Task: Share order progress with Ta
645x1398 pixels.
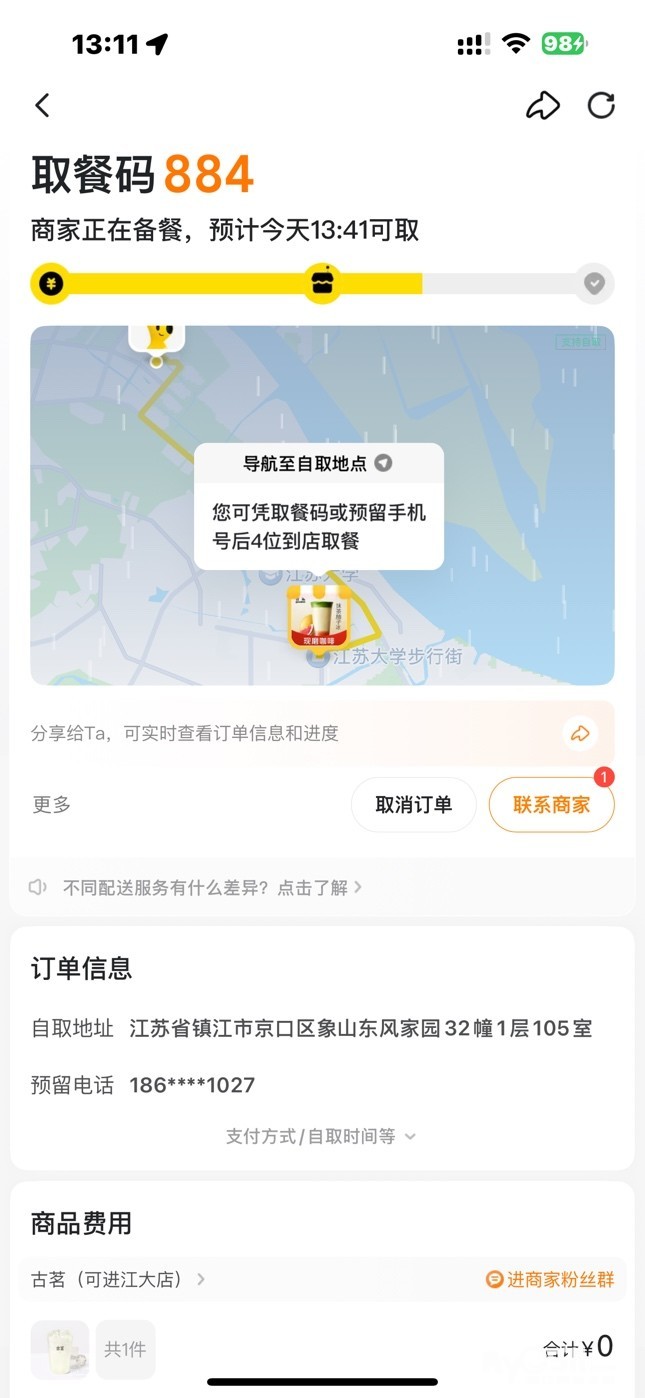Action: (x=580, y=733)
